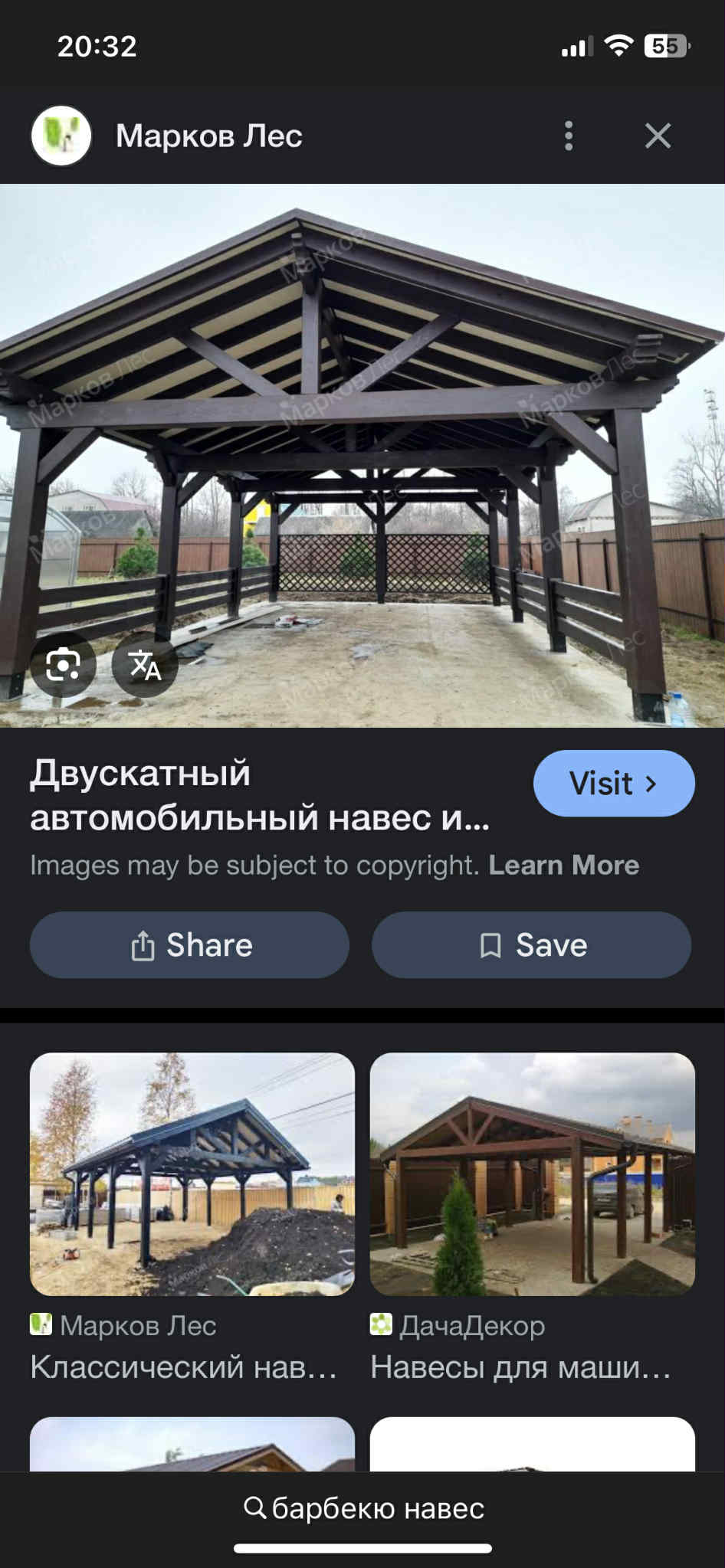Image resolution: width=725 pixels, height=1568 pixels.
Task: Open the three-dot overflow menu
Action: pos(568,136)
